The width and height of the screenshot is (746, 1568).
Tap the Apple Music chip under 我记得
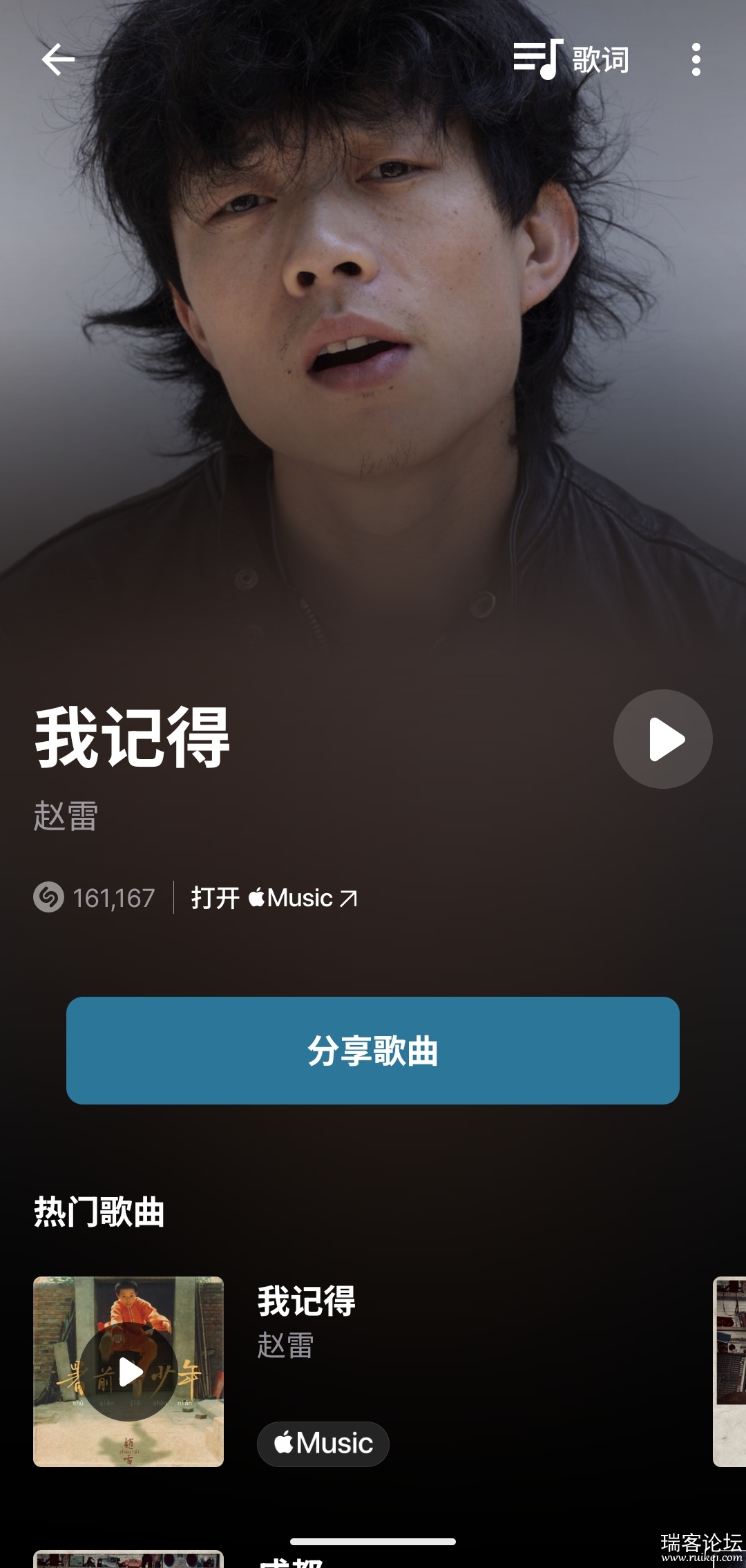(323, 1444)
